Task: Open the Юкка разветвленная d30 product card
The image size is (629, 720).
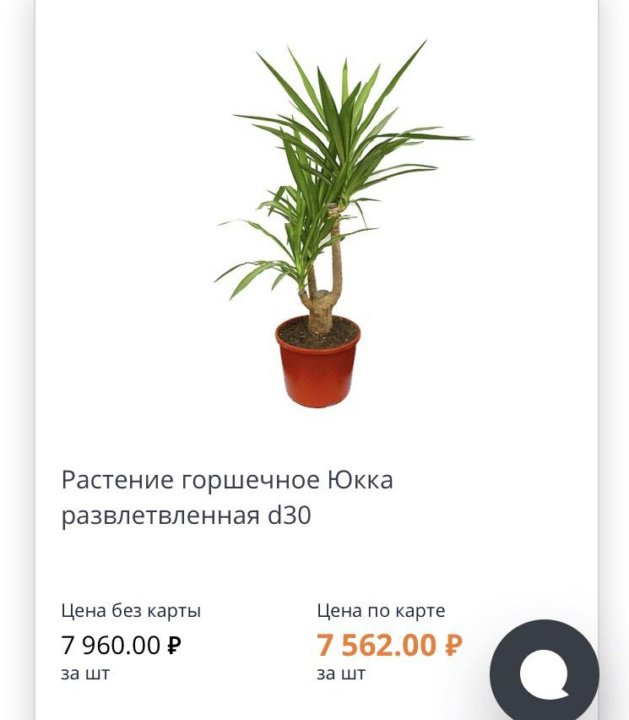Action: (227, 497)
